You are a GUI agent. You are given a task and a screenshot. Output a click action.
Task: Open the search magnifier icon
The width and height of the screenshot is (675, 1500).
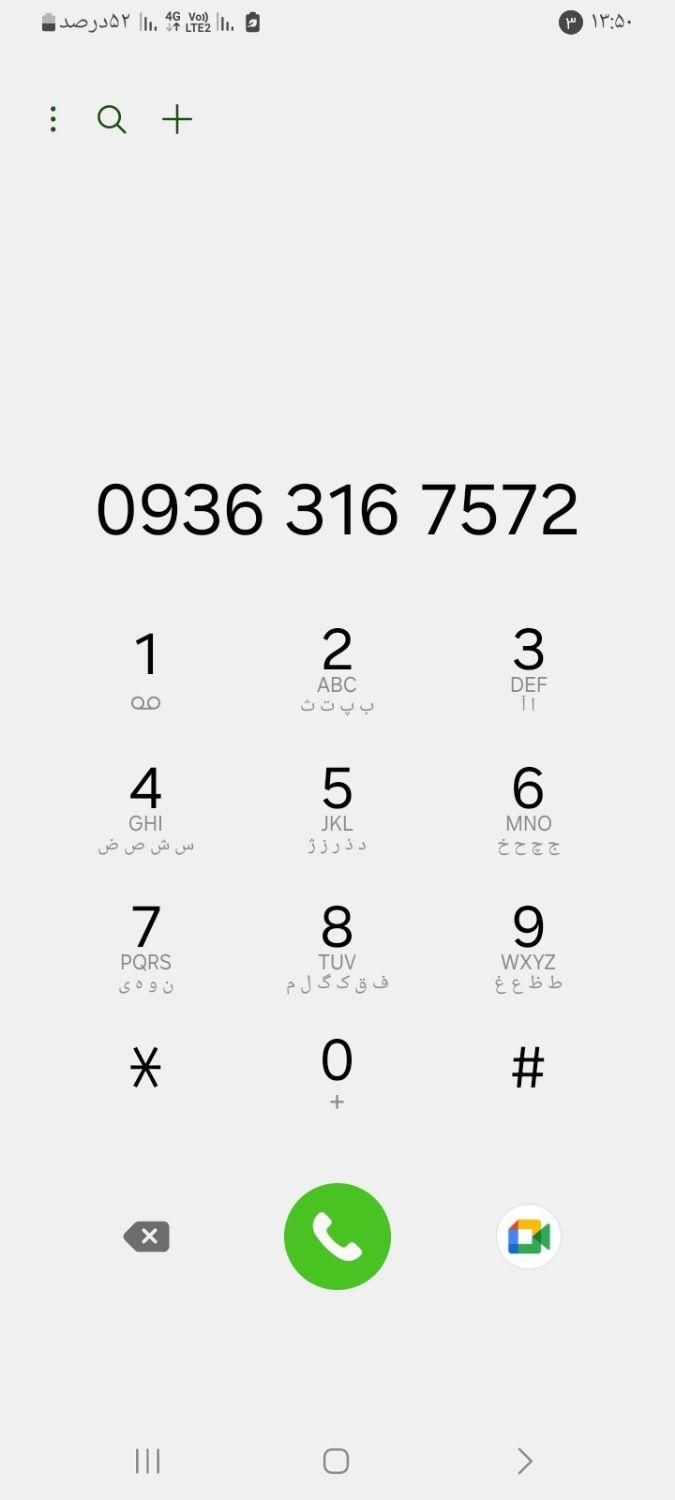click(111, 120)
